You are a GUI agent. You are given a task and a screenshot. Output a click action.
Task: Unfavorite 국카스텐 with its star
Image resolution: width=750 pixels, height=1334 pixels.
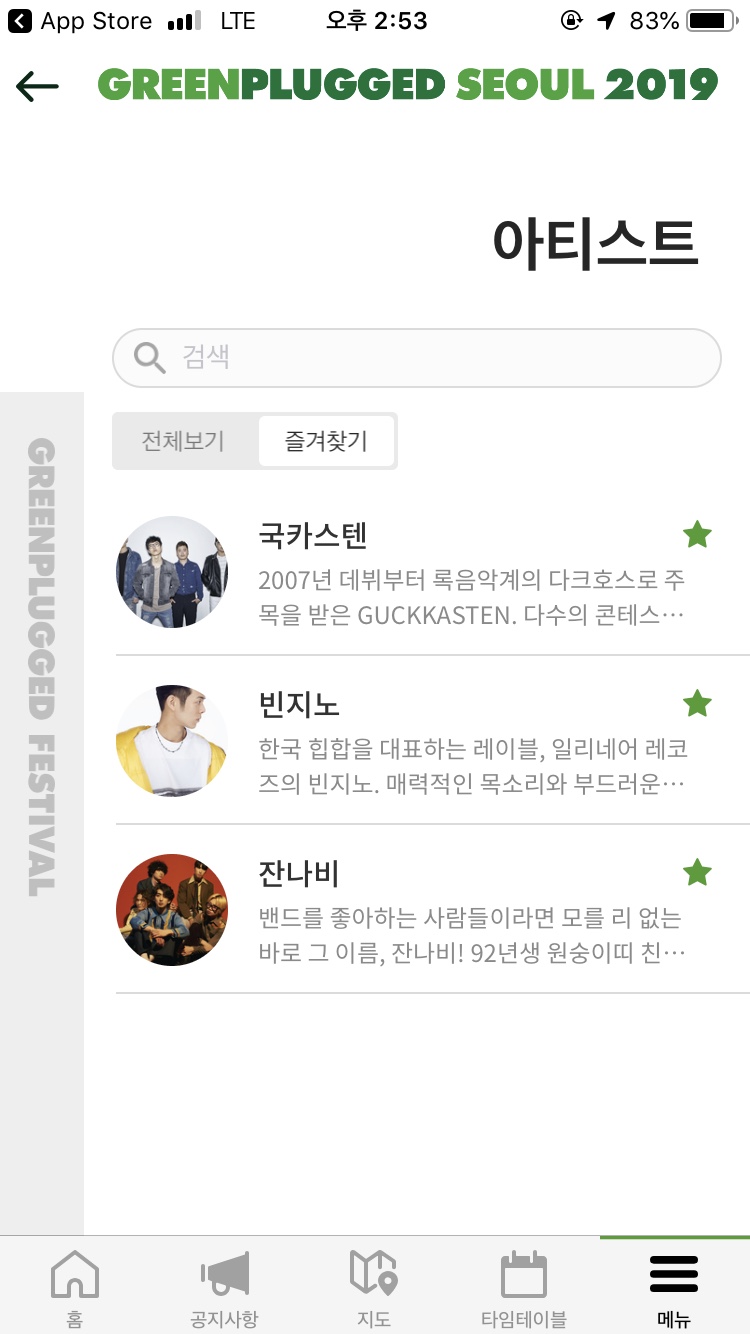[x=697, y=535]
